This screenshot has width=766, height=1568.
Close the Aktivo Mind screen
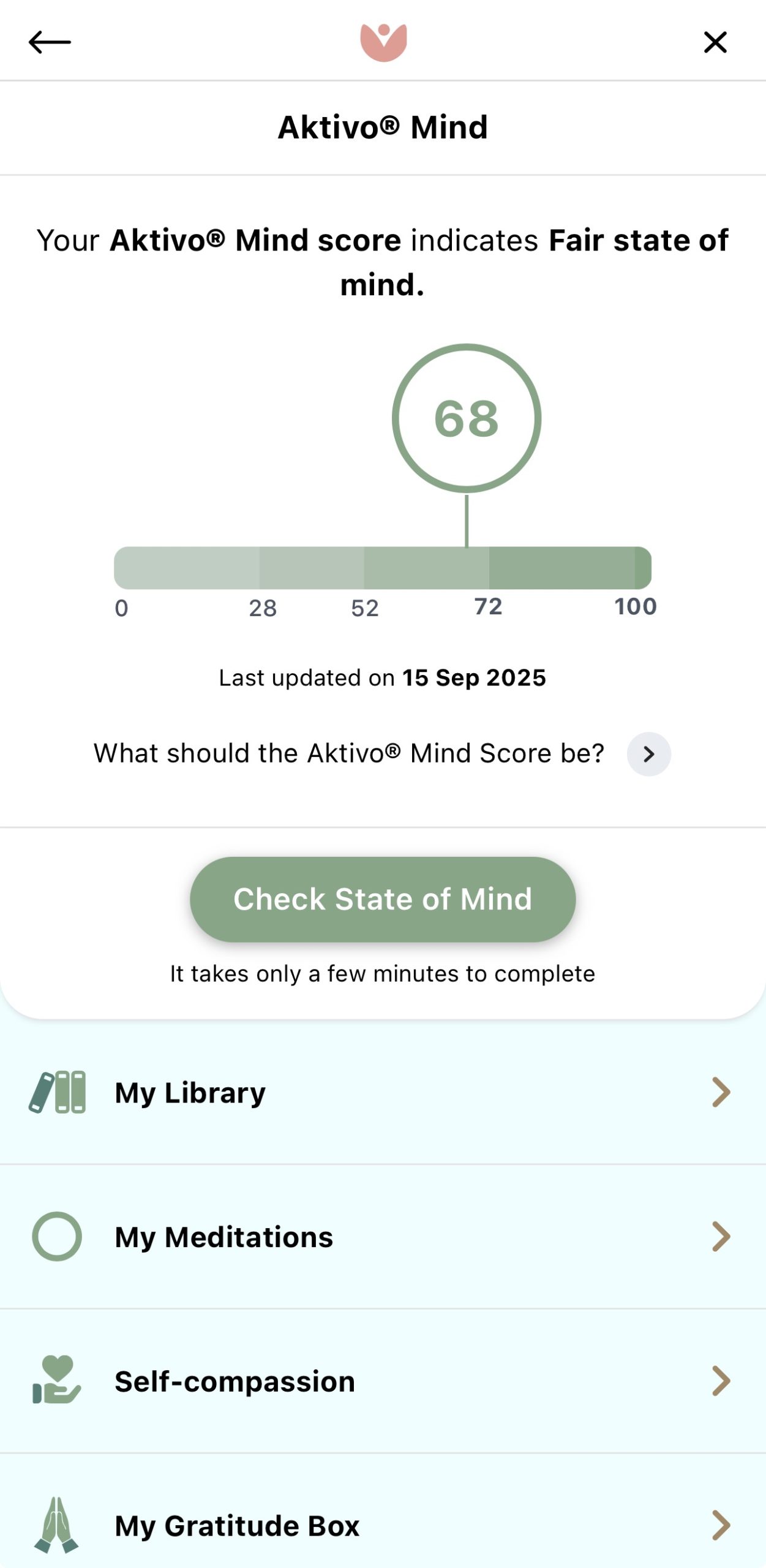coord(715,42)
